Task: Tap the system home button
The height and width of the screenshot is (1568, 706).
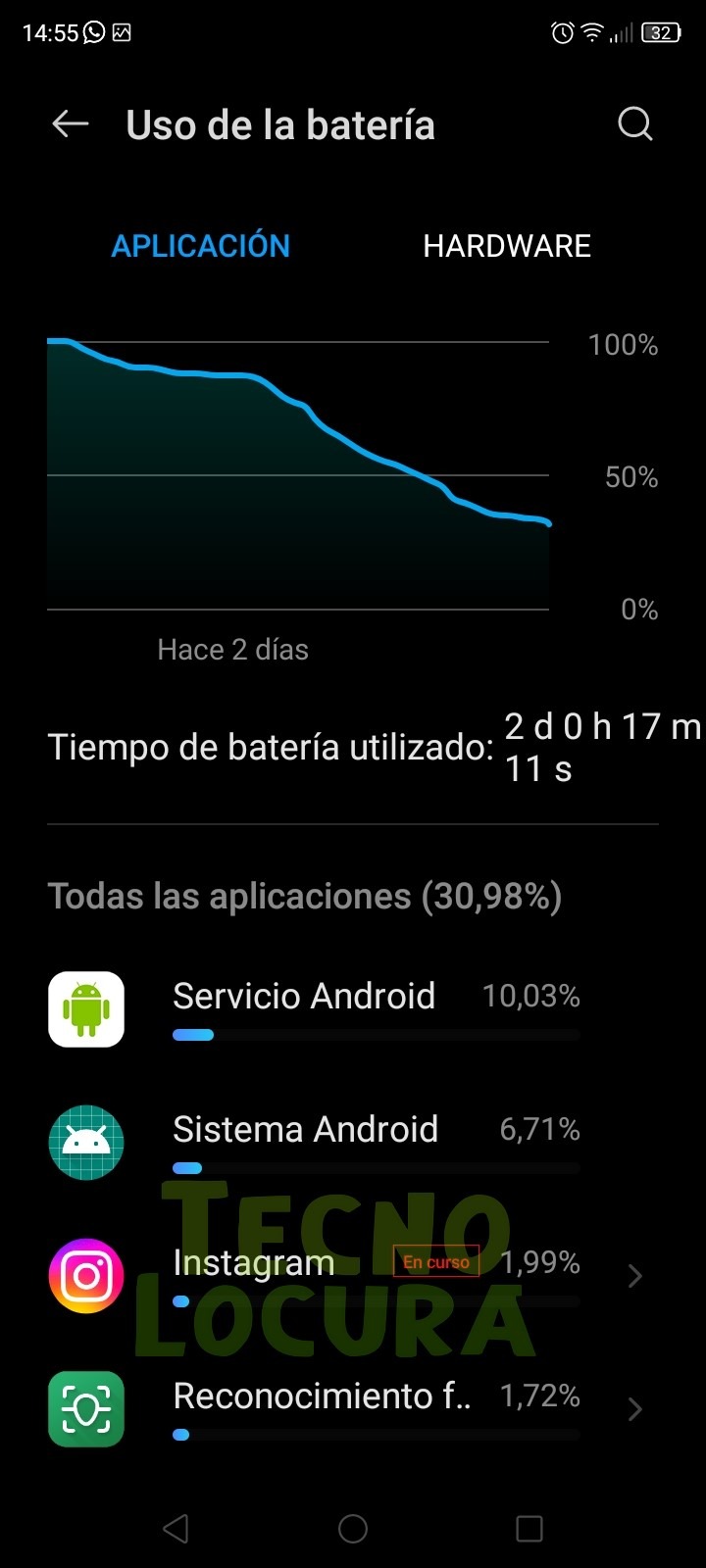Action: [353, 1529]
